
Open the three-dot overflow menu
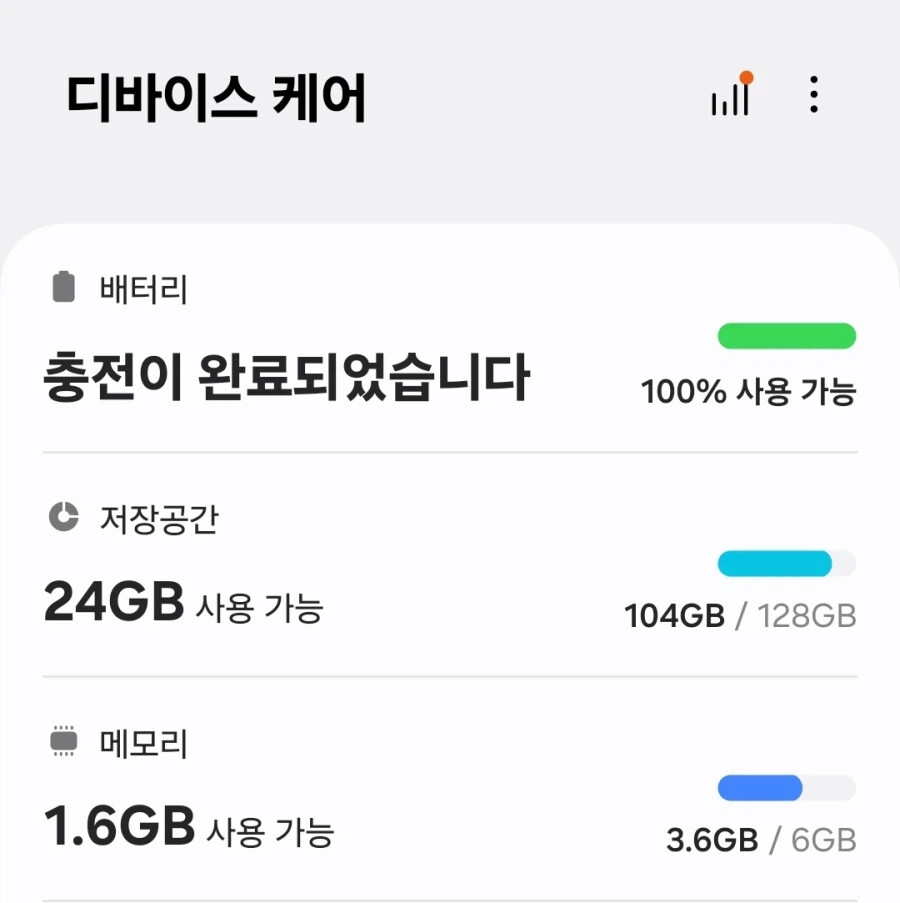813,94
